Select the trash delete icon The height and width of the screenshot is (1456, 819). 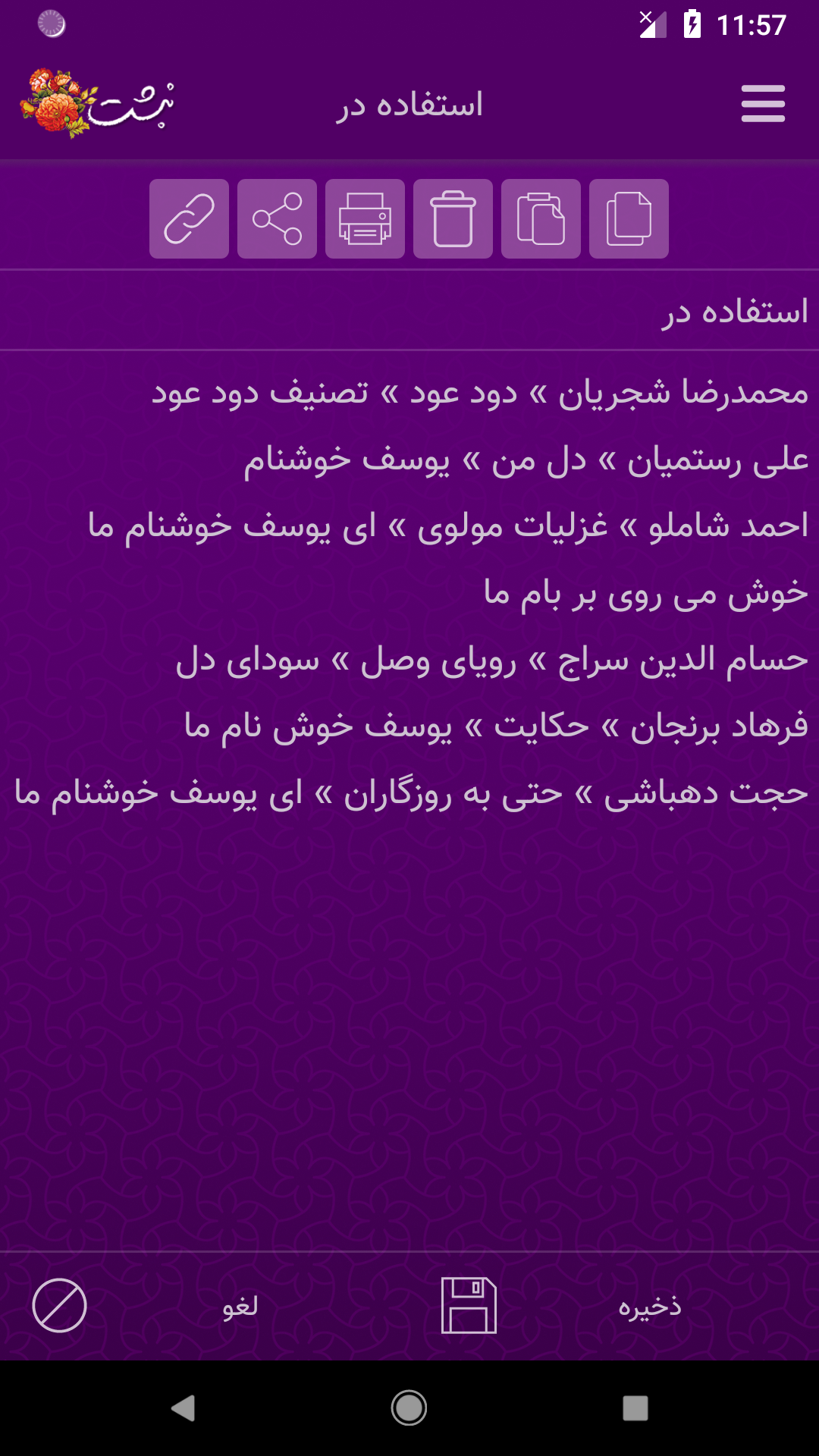453,219
